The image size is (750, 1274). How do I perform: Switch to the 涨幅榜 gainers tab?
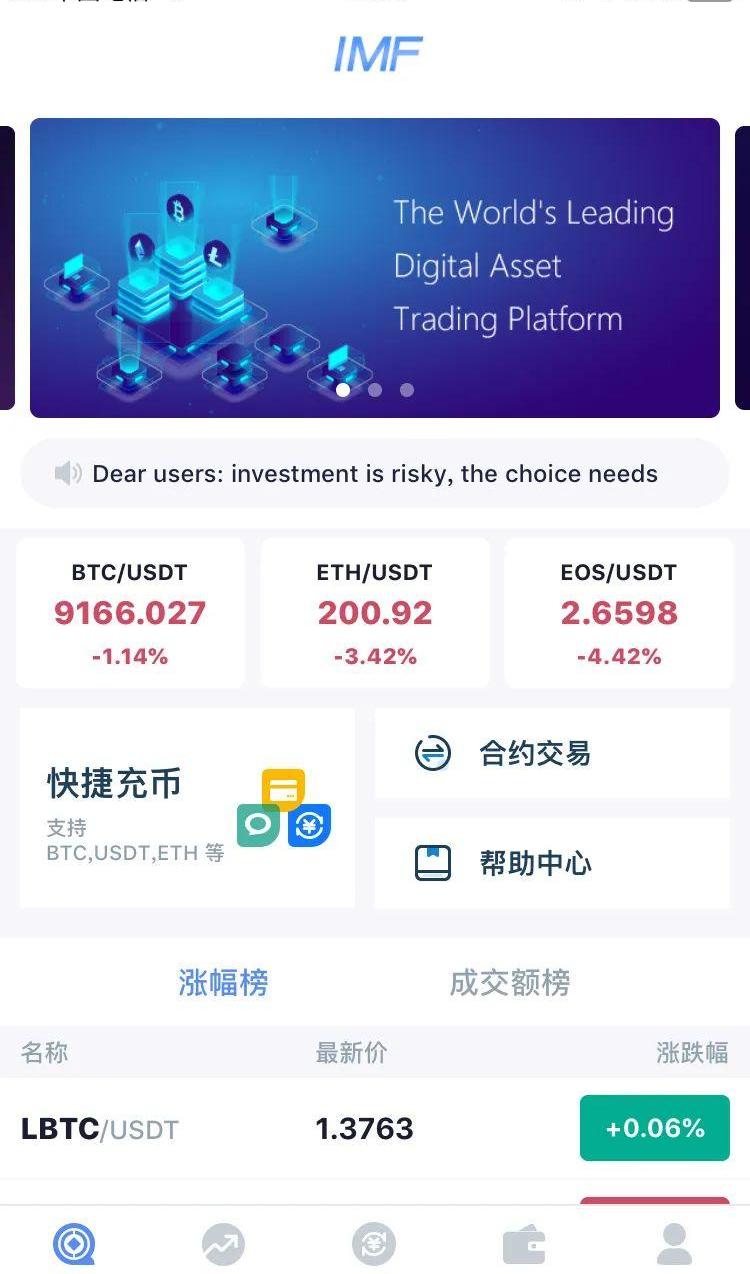(223, 983)
